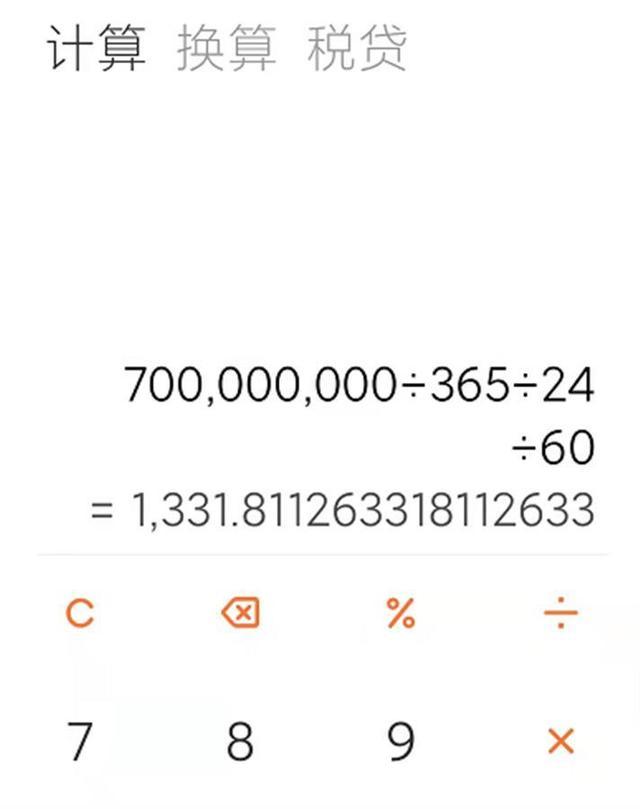Viewport: 640px width, 809px height.
Task: Open the 税贷 tab
Action: point(356,48)
